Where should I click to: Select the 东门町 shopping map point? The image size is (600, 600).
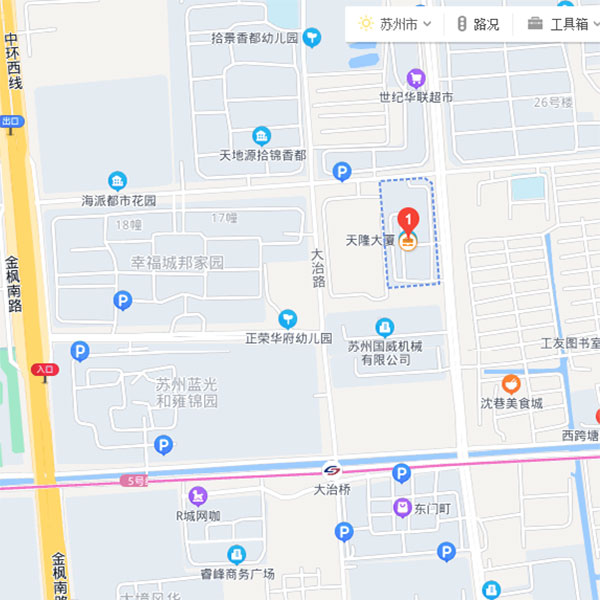point(403,508)
